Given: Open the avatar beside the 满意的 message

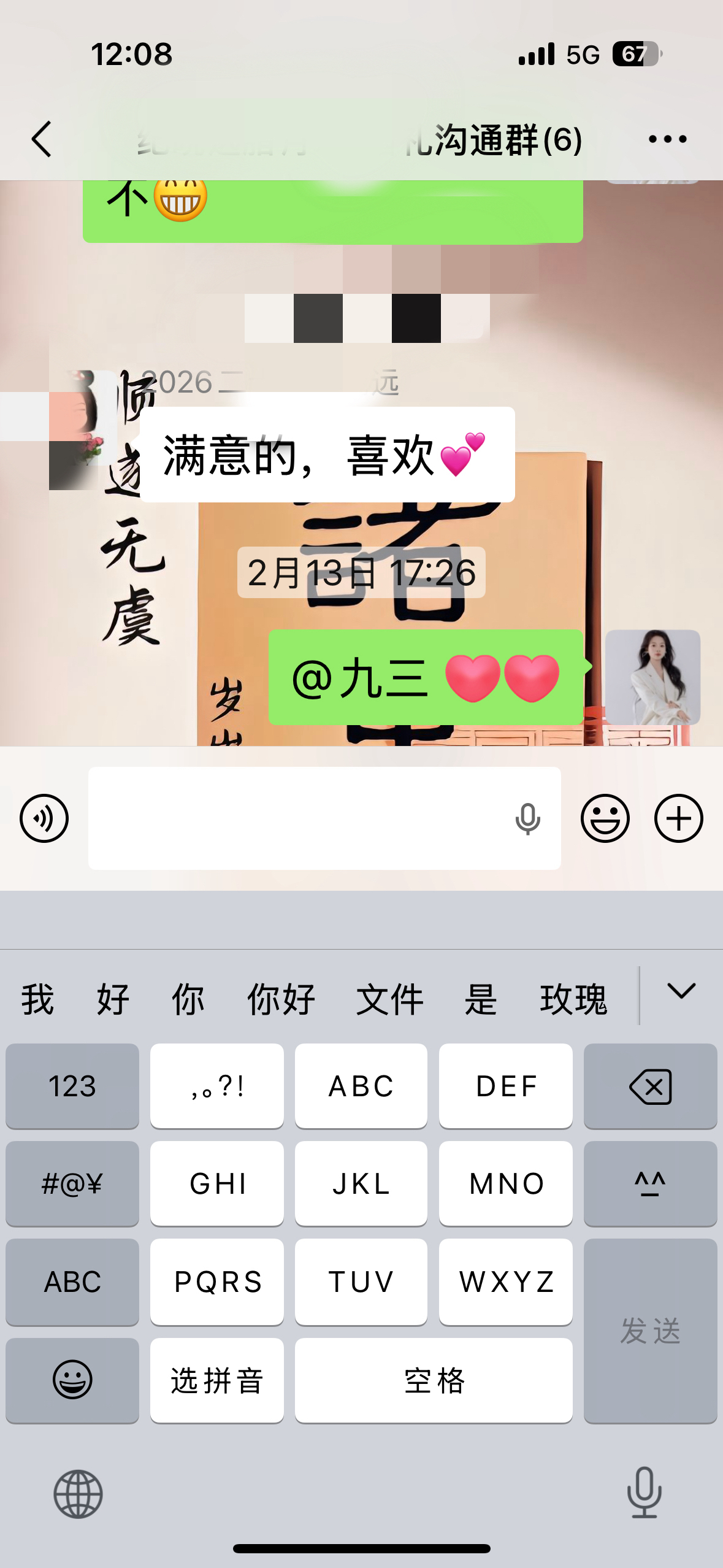Looking at the screenshot, I should coord(83,429).
